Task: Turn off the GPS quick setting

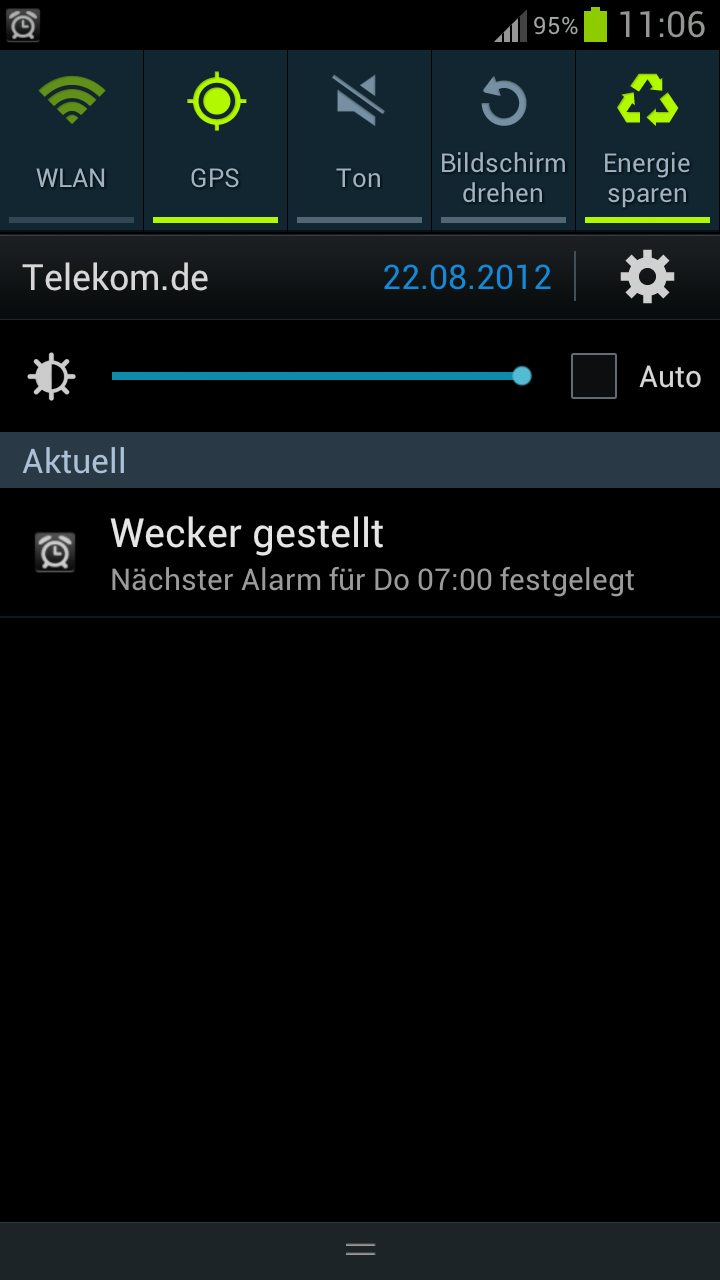Action: coord(215,141)
